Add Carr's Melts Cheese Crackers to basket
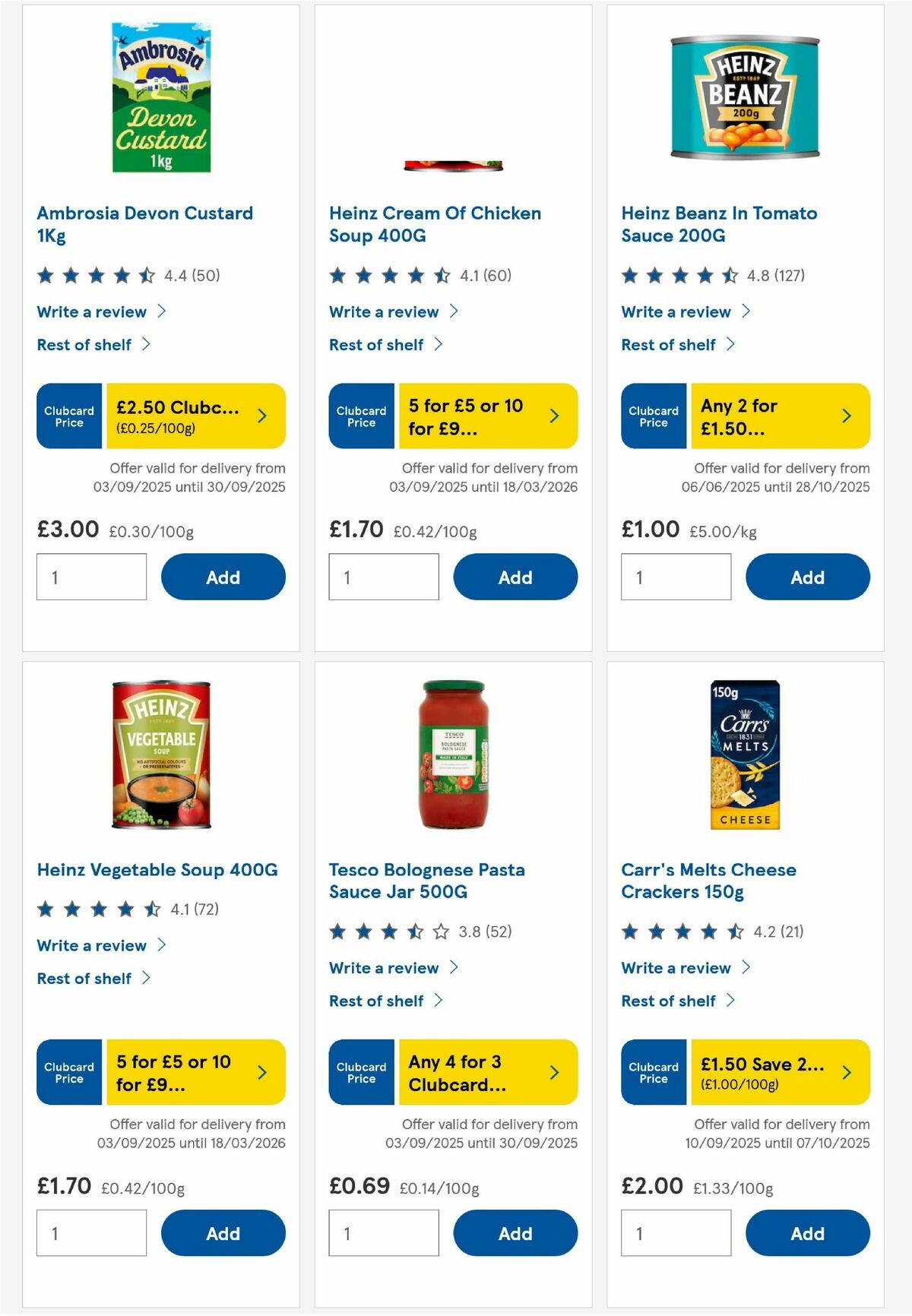 (x=807, y=1233)
